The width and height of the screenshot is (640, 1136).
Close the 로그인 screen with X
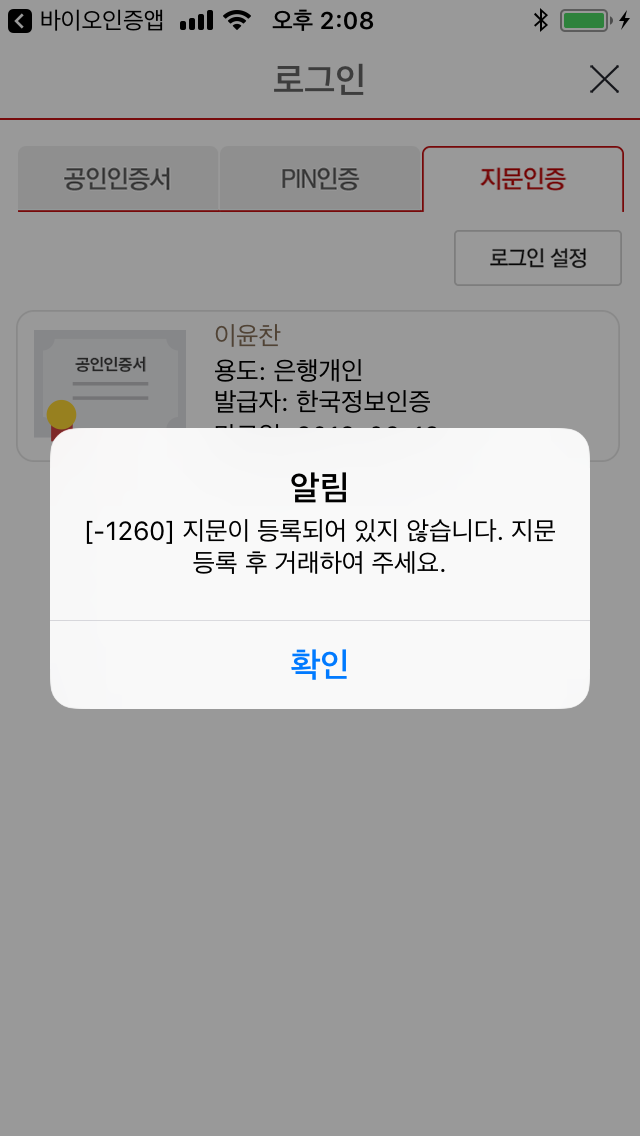tap(604, 79)
